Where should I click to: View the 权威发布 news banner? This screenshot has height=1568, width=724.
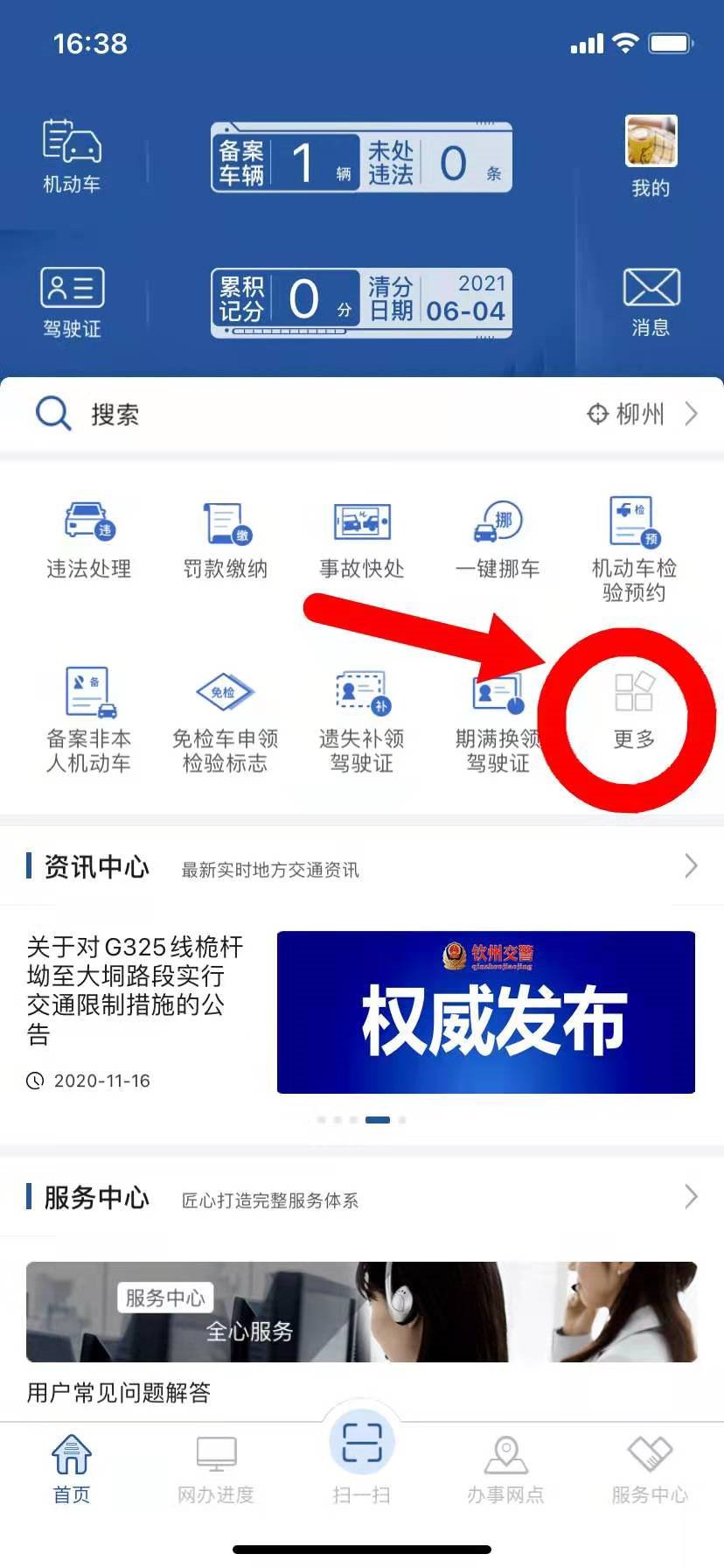[486, 1011]
